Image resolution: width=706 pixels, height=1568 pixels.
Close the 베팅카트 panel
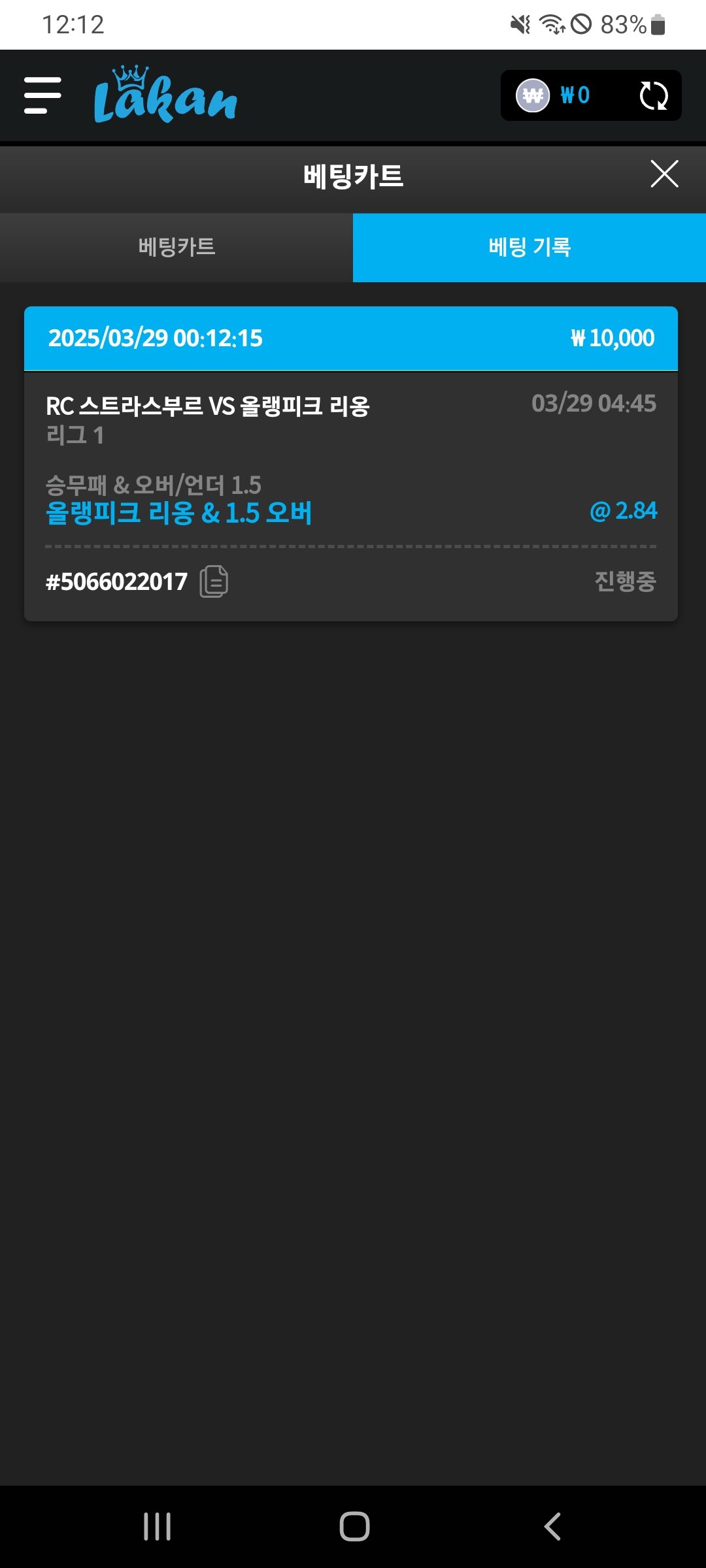point(664,174)
